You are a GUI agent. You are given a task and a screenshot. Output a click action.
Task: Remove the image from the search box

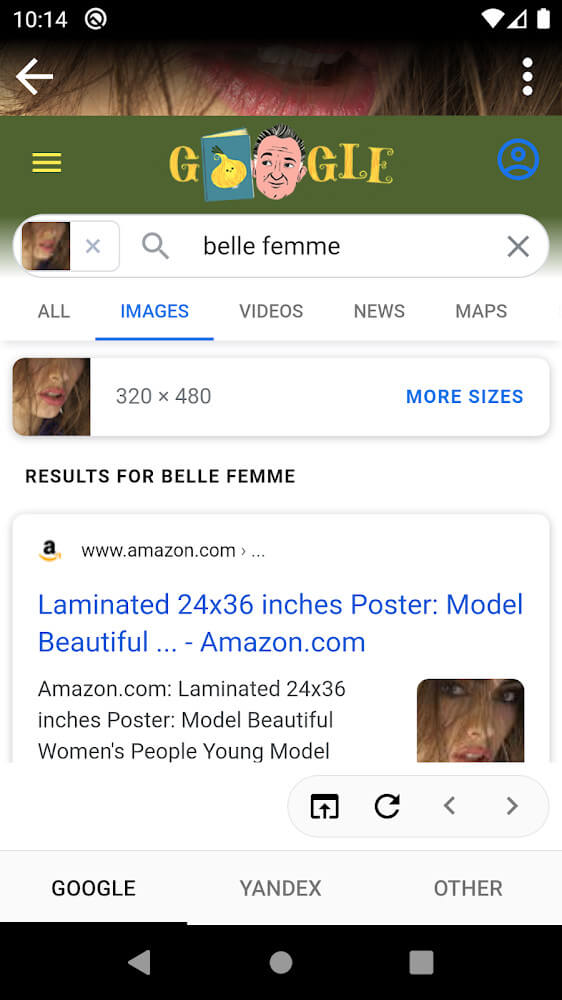click(x=93, y=246)
